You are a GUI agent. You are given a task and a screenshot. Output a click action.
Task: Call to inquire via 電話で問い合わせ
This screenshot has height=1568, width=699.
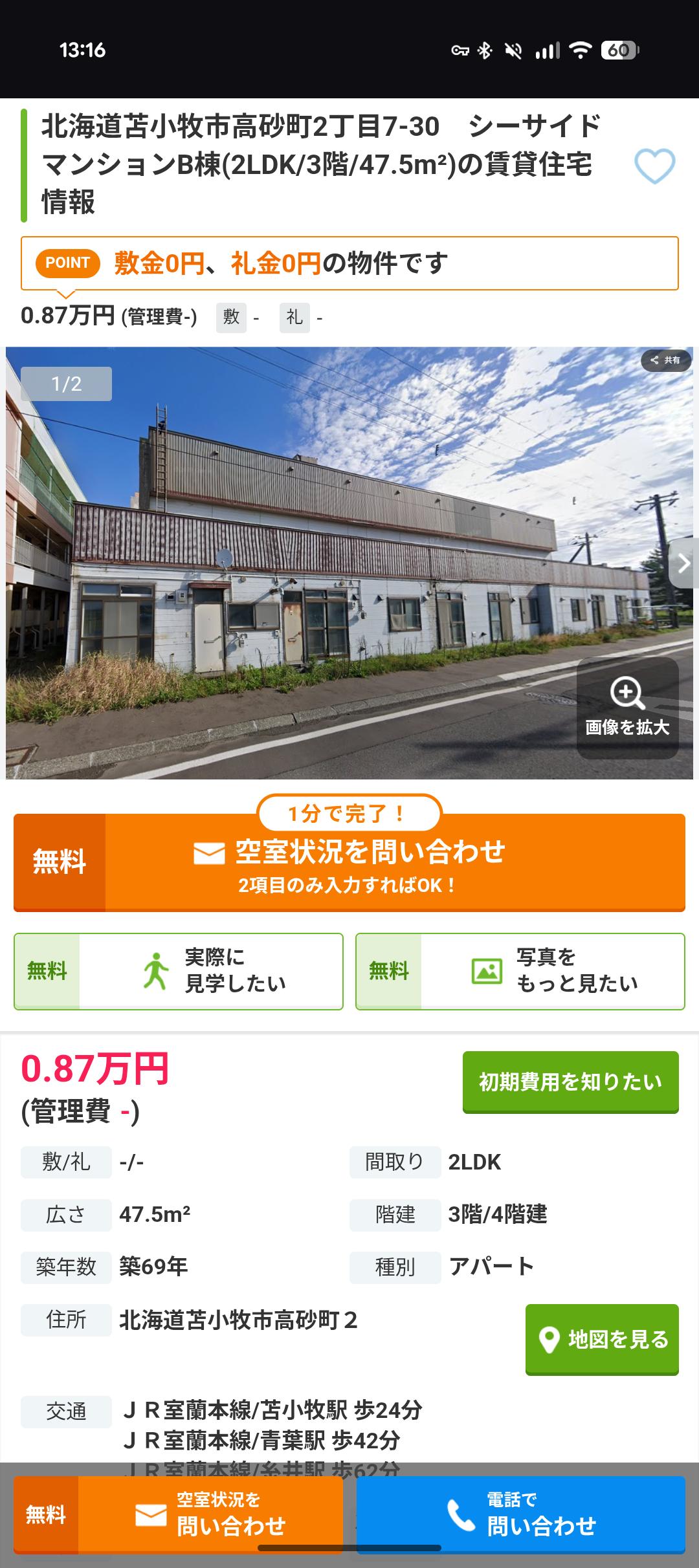click(520, 1515)
